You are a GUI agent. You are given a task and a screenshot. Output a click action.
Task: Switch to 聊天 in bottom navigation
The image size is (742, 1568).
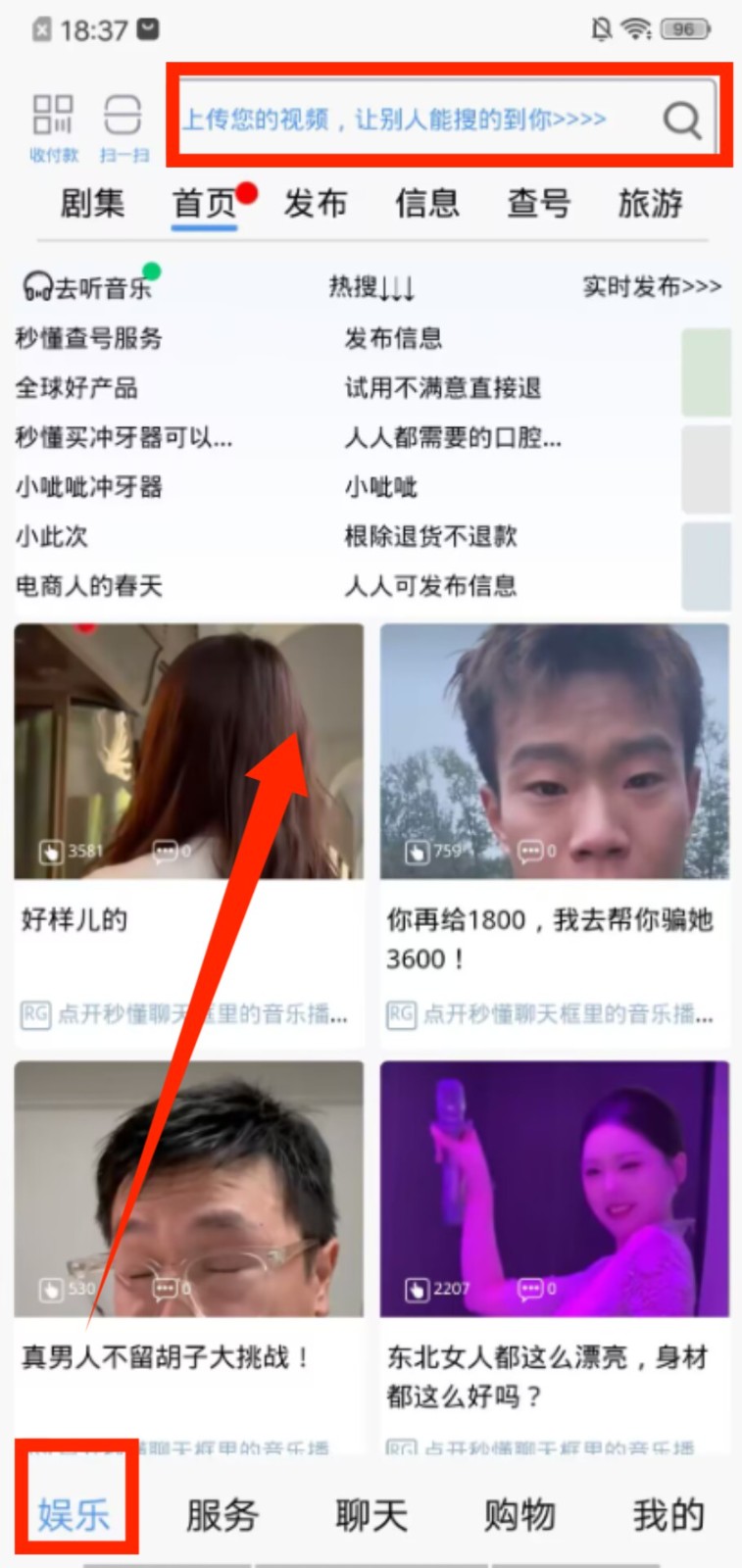pyautogui.click(x=371, y=1514)
